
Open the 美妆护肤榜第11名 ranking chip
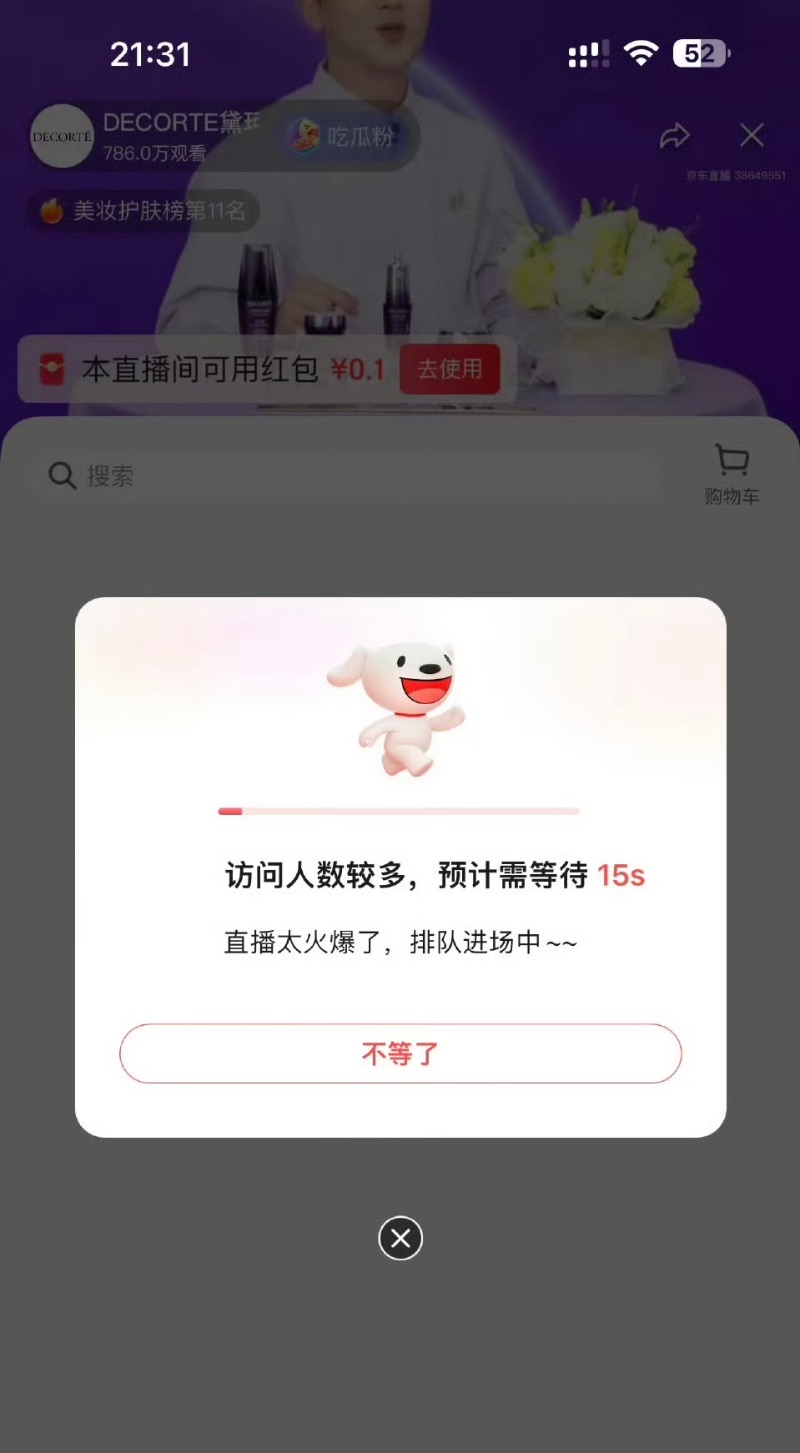point(143,211)
